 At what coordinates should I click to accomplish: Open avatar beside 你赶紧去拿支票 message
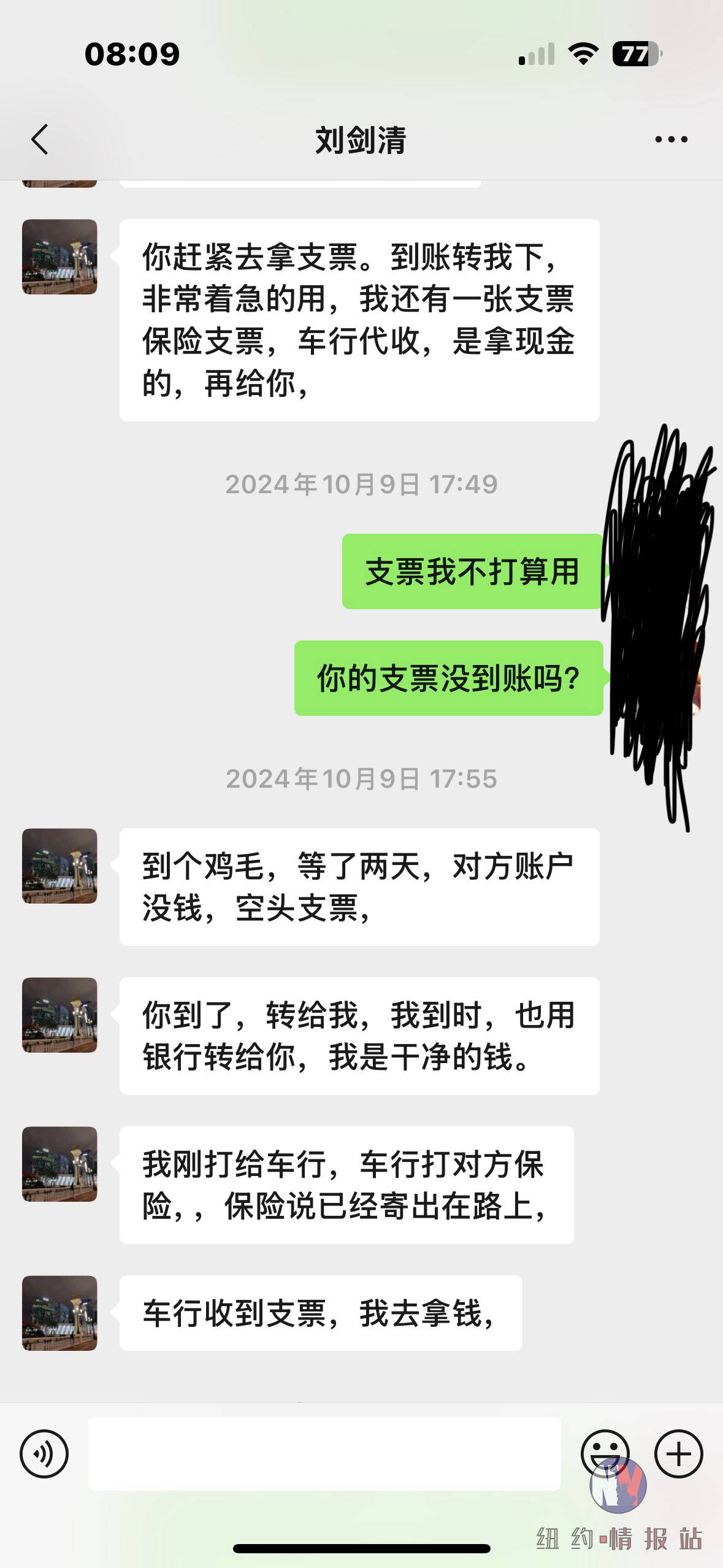[x=59, y=256]
